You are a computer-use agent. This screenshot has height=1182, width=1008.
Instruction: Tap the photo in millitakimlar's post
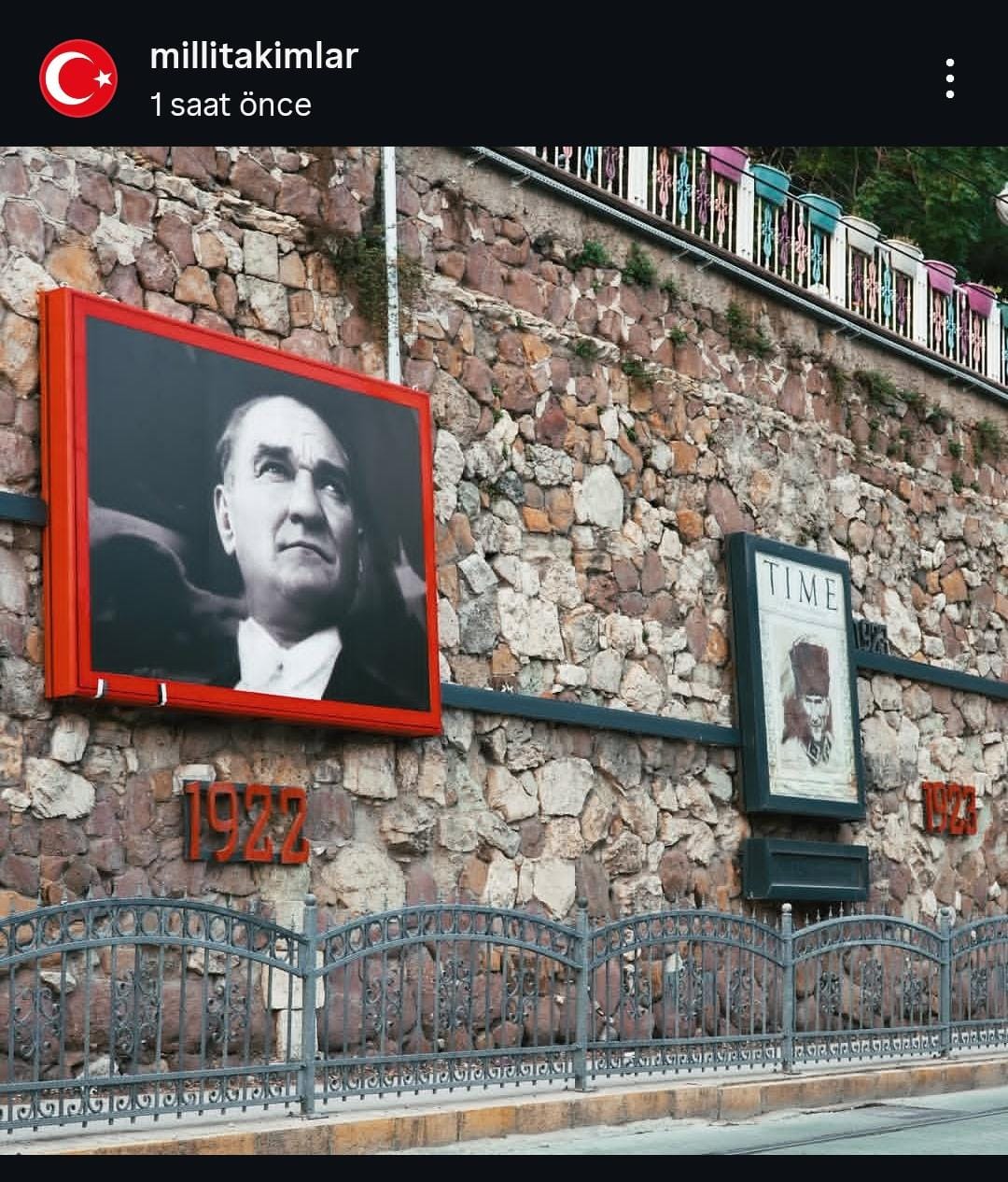(504, 650)
